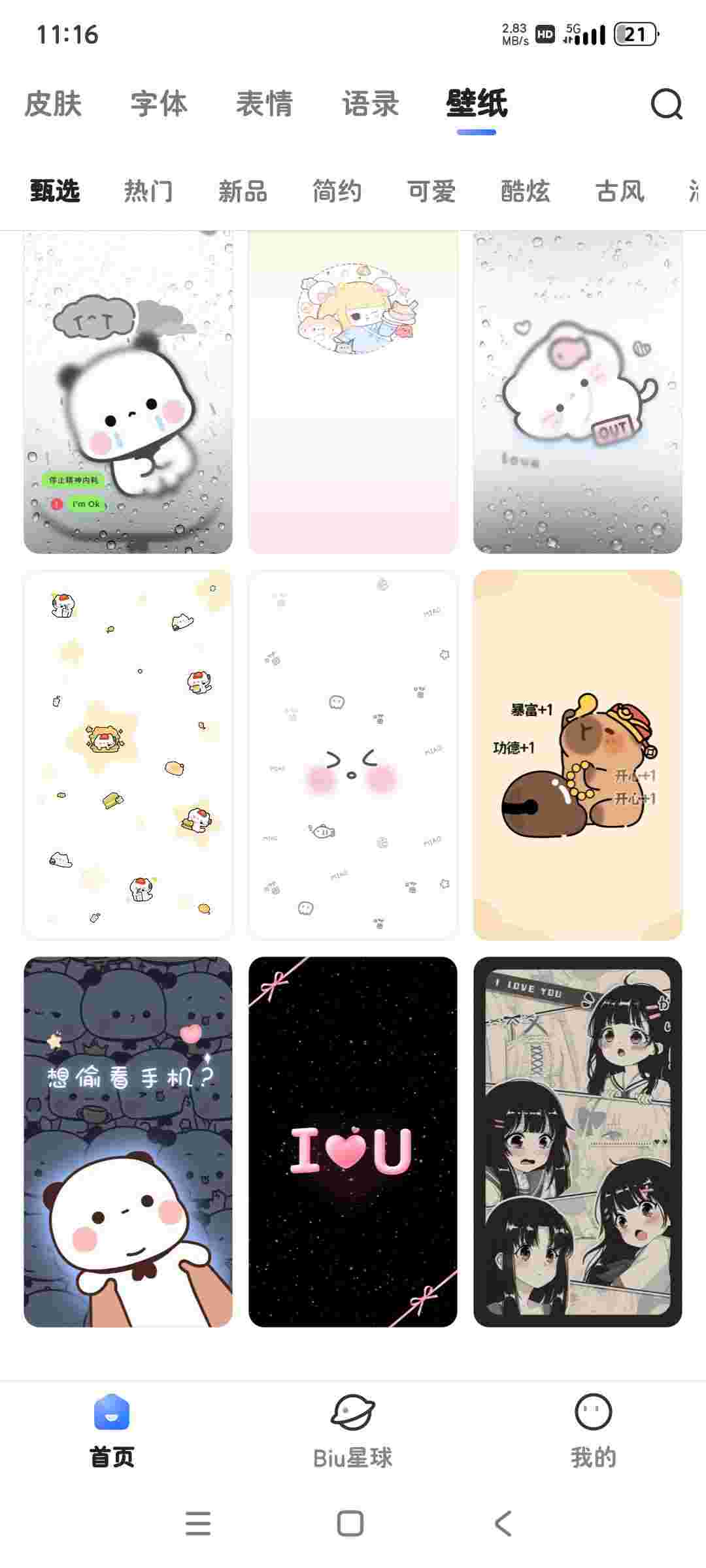The image size is (706, 1568).
Task: Select the 可爱 category
Action: tap(431, 192)
